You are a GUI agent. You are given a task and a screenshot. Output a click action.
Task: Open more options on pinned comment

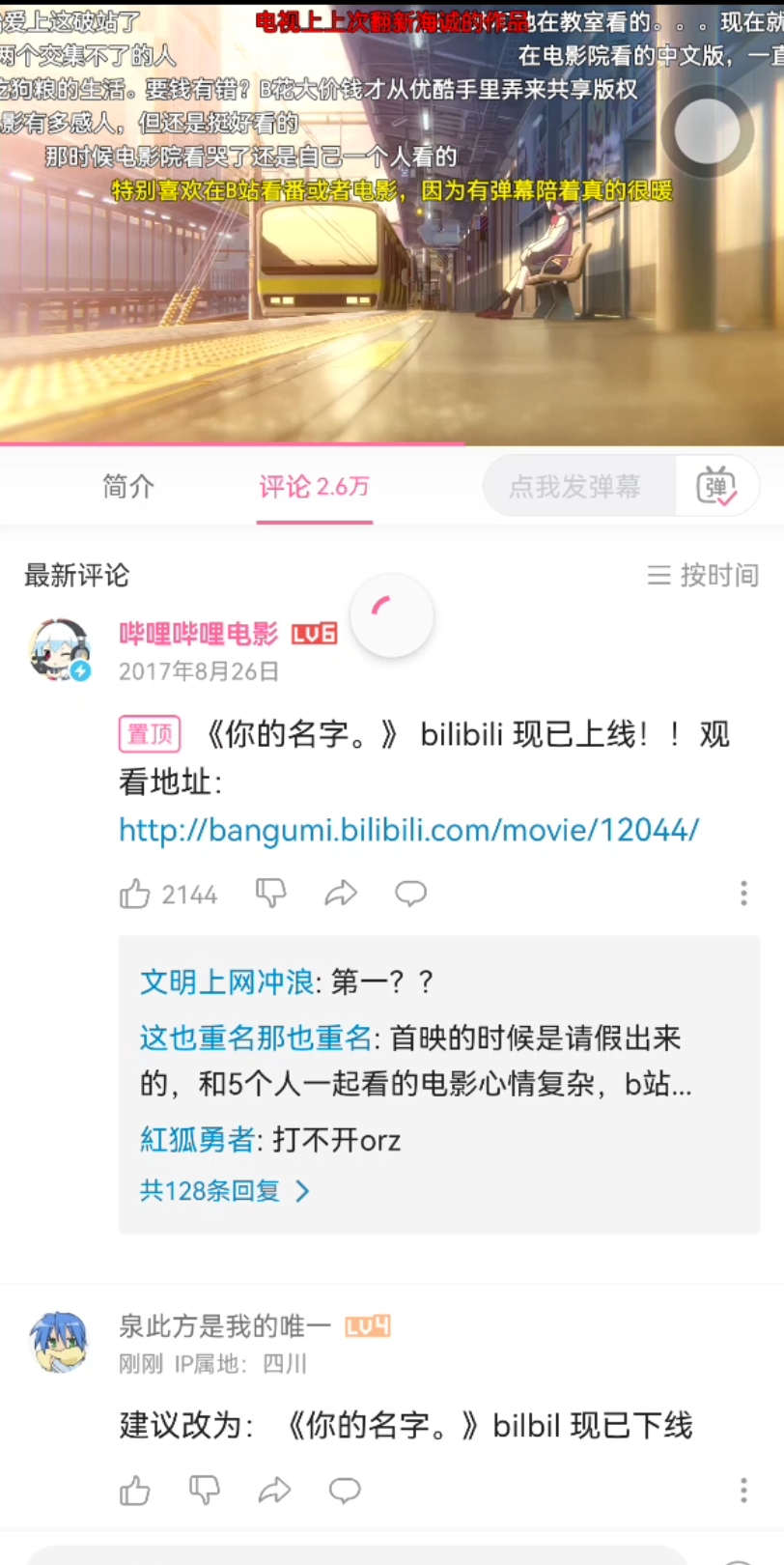(743, 894)
